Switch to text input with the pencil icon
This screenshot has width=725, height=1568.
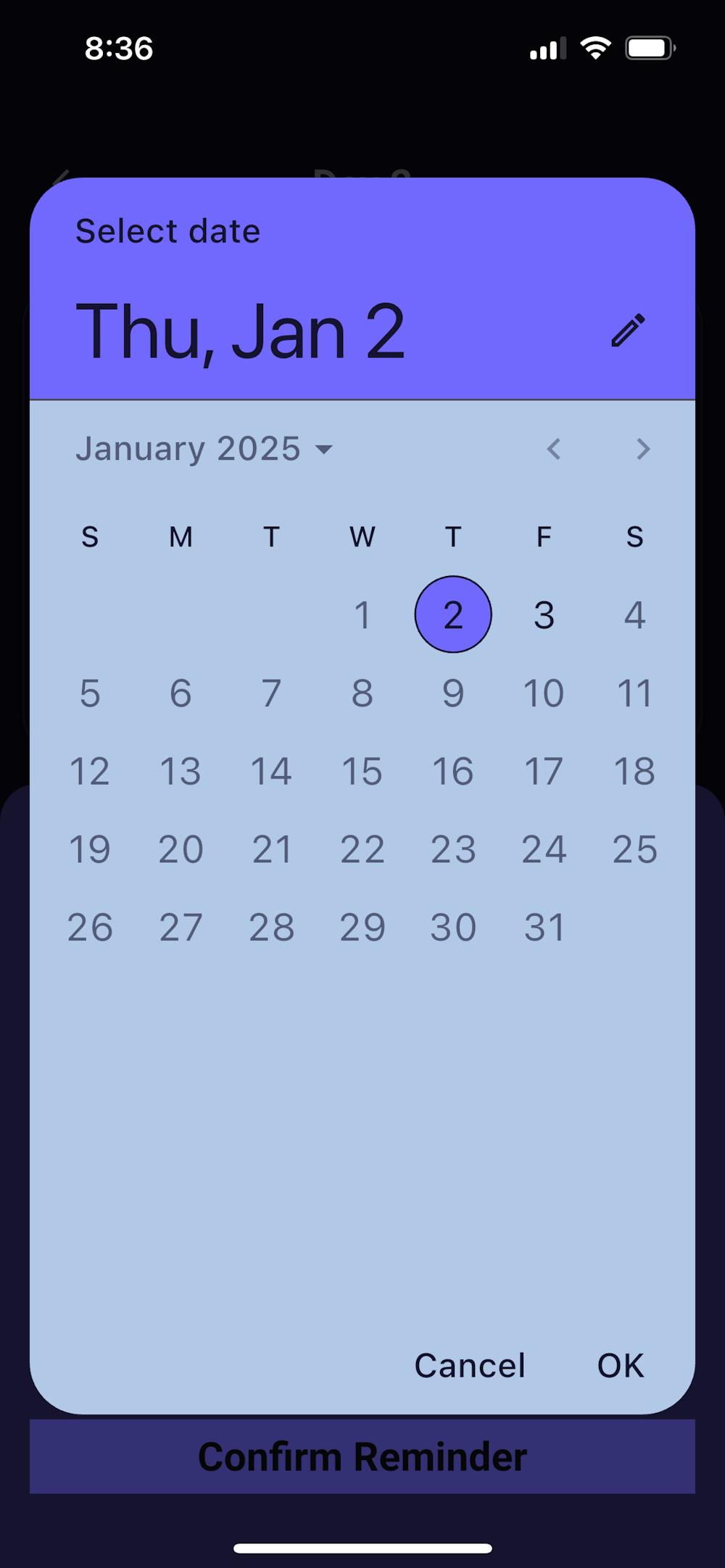(x=627, y=330)
